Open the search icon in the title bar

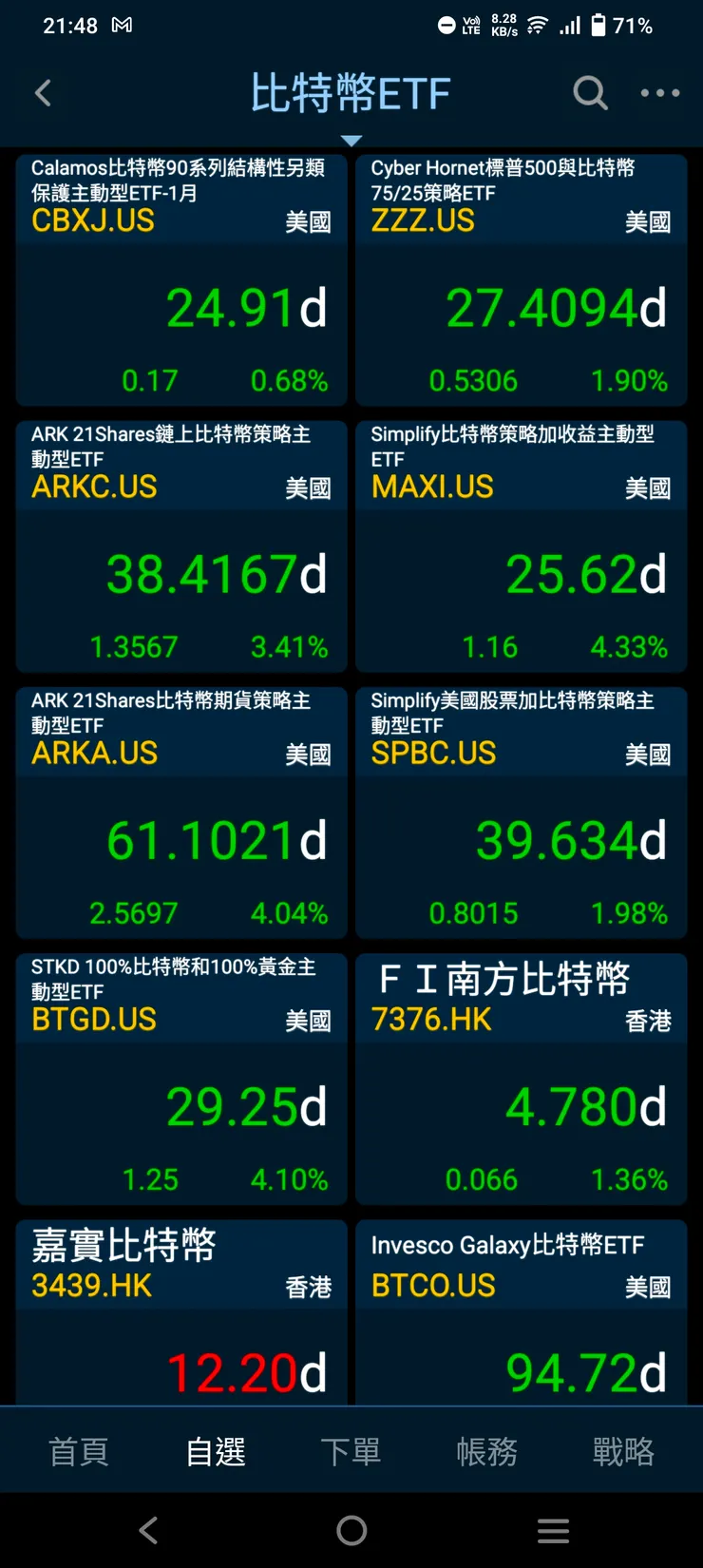590,92
